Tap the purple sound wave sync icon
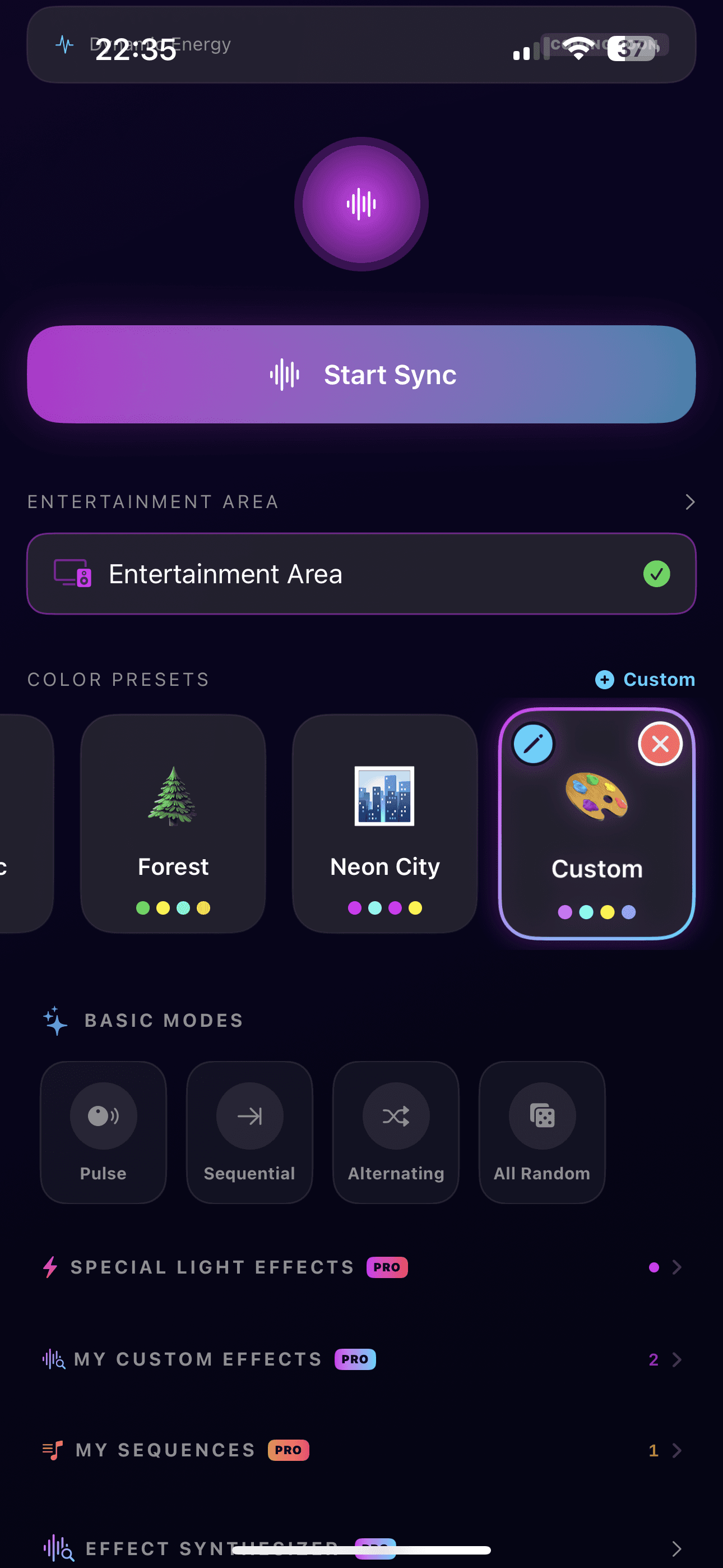This screenshot has width=723, height=1568. point(361,204)
